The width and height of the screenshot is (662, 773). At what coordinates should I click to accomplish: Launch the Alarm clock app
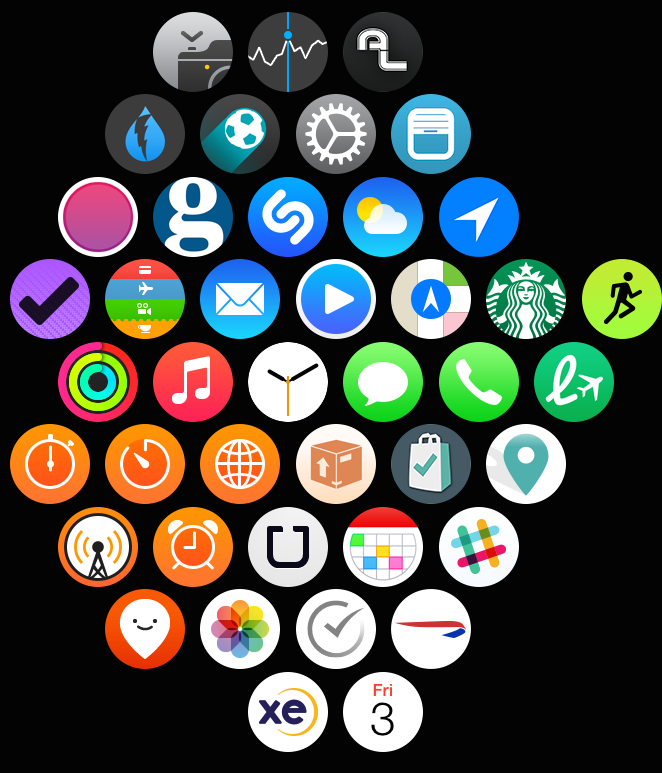(x=193, y=547)
